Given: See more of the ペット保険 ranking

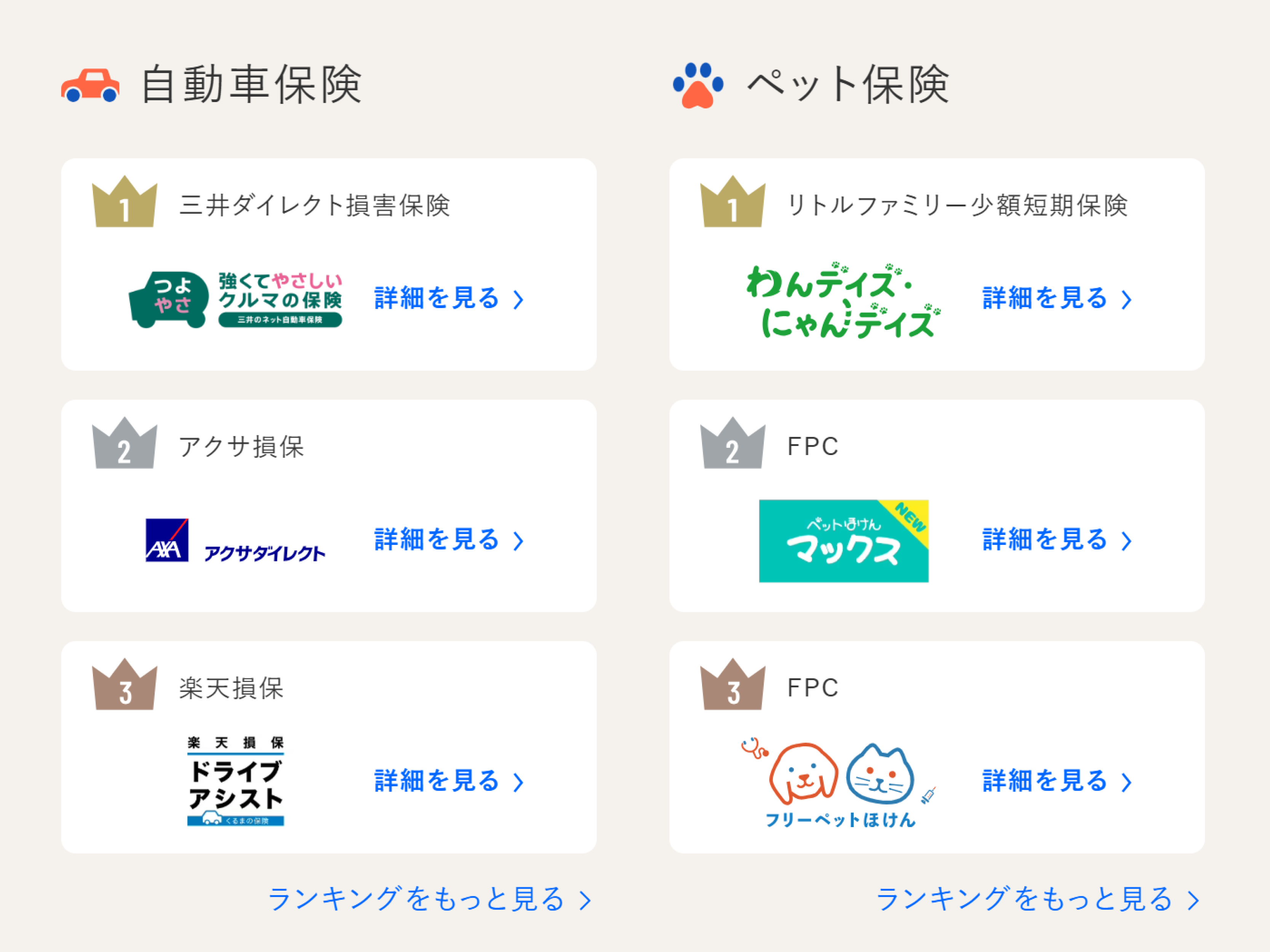Looking at the screenshot, I should pyautogui.click(x=1037, y=899).
